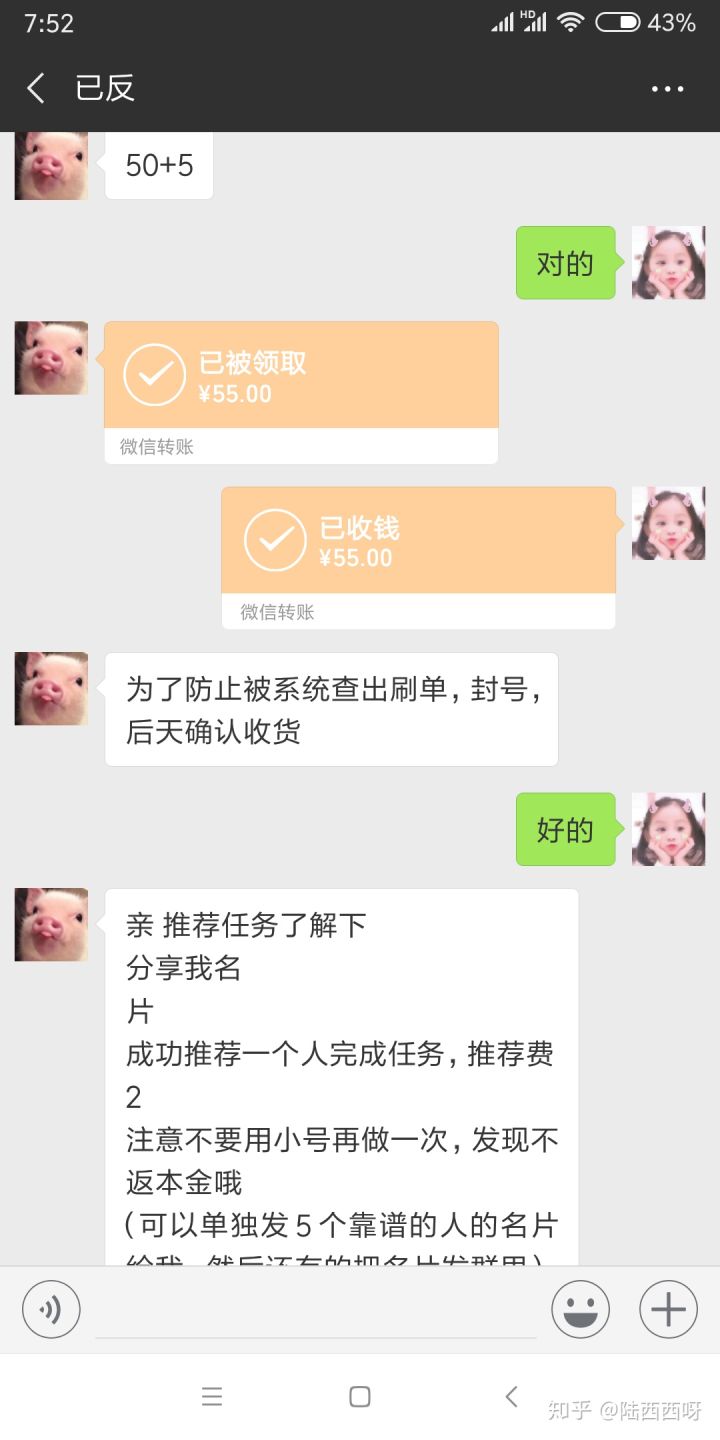The width and height of the screenshot is (720, 1440).
Task: Open the girl avatar next to 好的
Action: [x=668, y=829]
